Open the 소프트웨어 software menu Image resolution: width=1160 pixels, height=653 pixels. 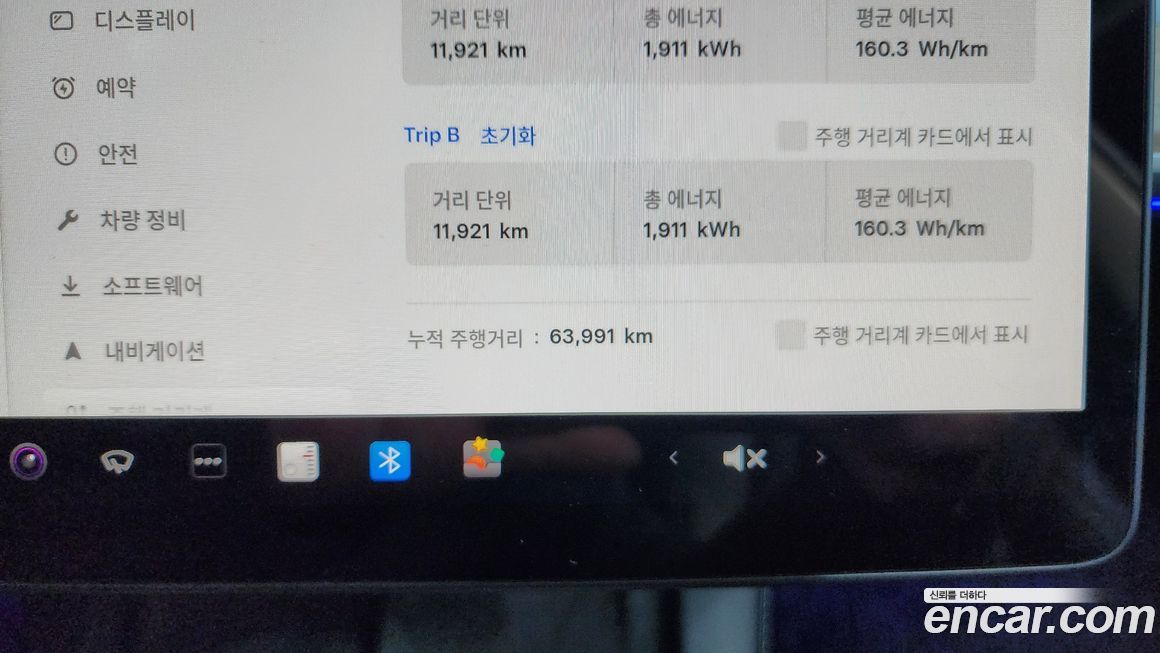pyautogui.click(x=152, y=286)
